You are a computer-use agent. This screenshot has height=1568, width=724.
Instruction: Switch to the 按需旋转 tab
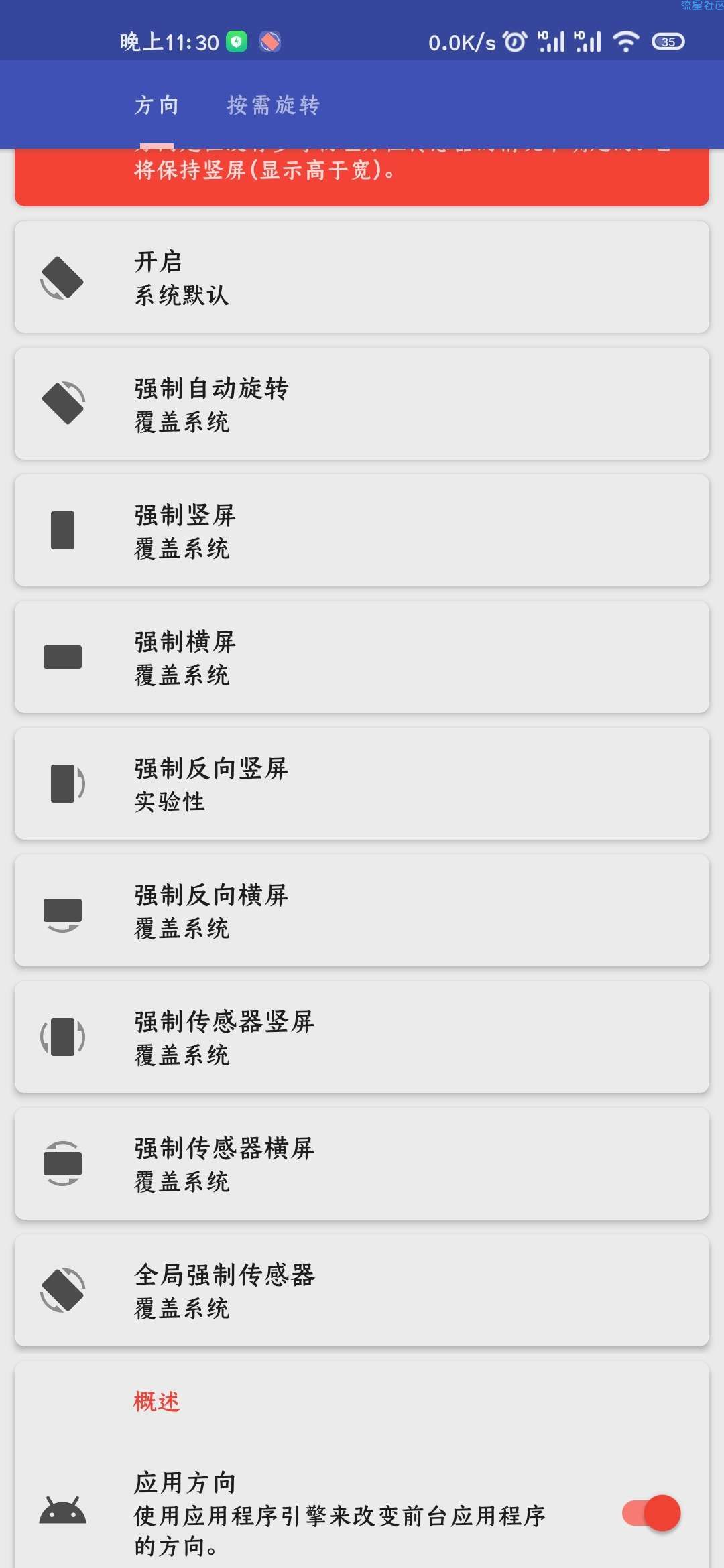tap(273, 105)
